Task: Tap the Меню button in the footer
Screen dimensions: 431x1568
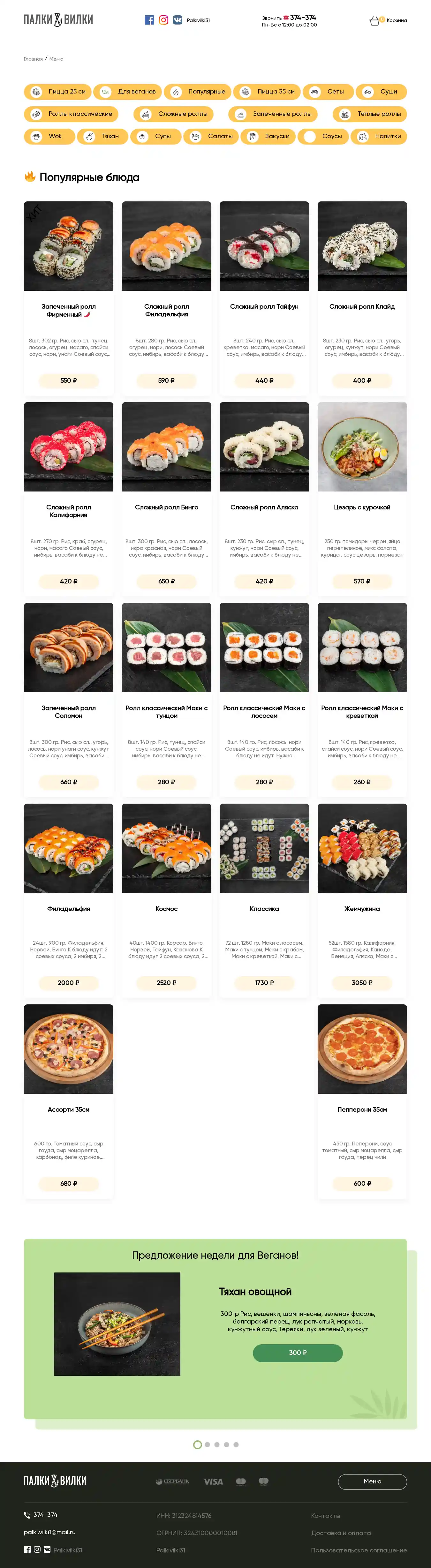Action: tap(372, 1481)
